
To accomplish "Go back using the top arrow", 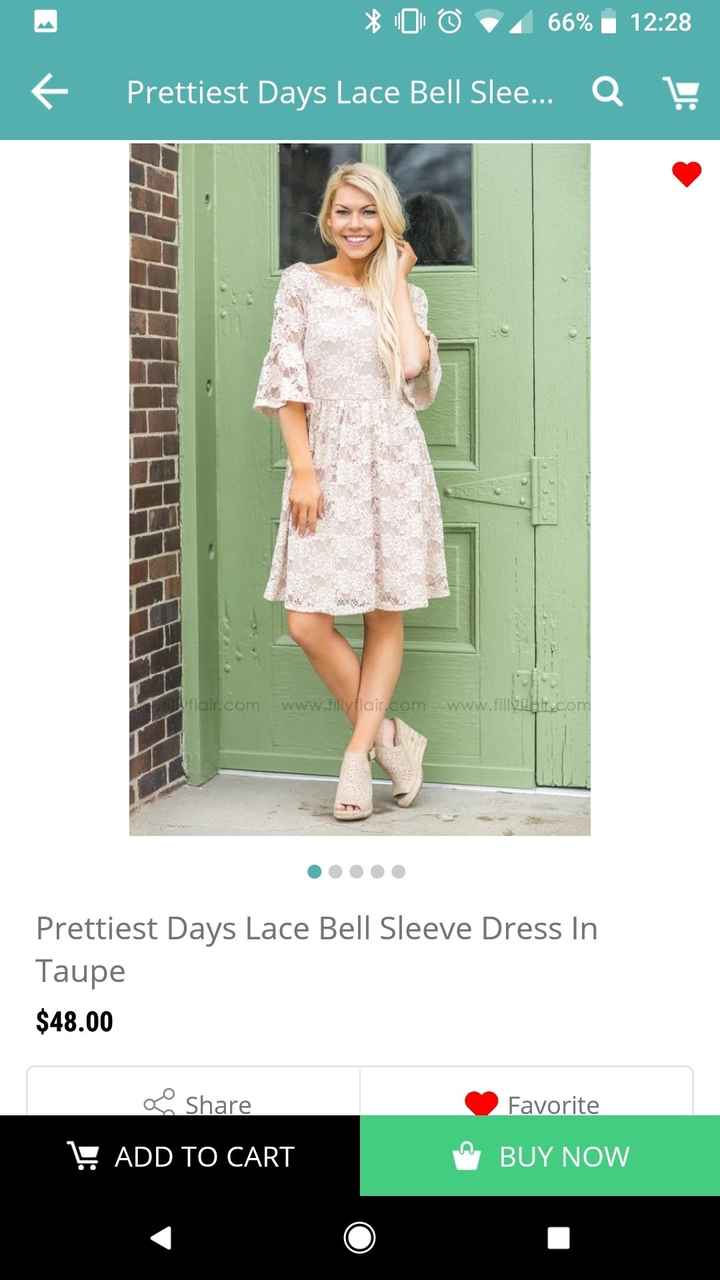I will pos(49,93).
